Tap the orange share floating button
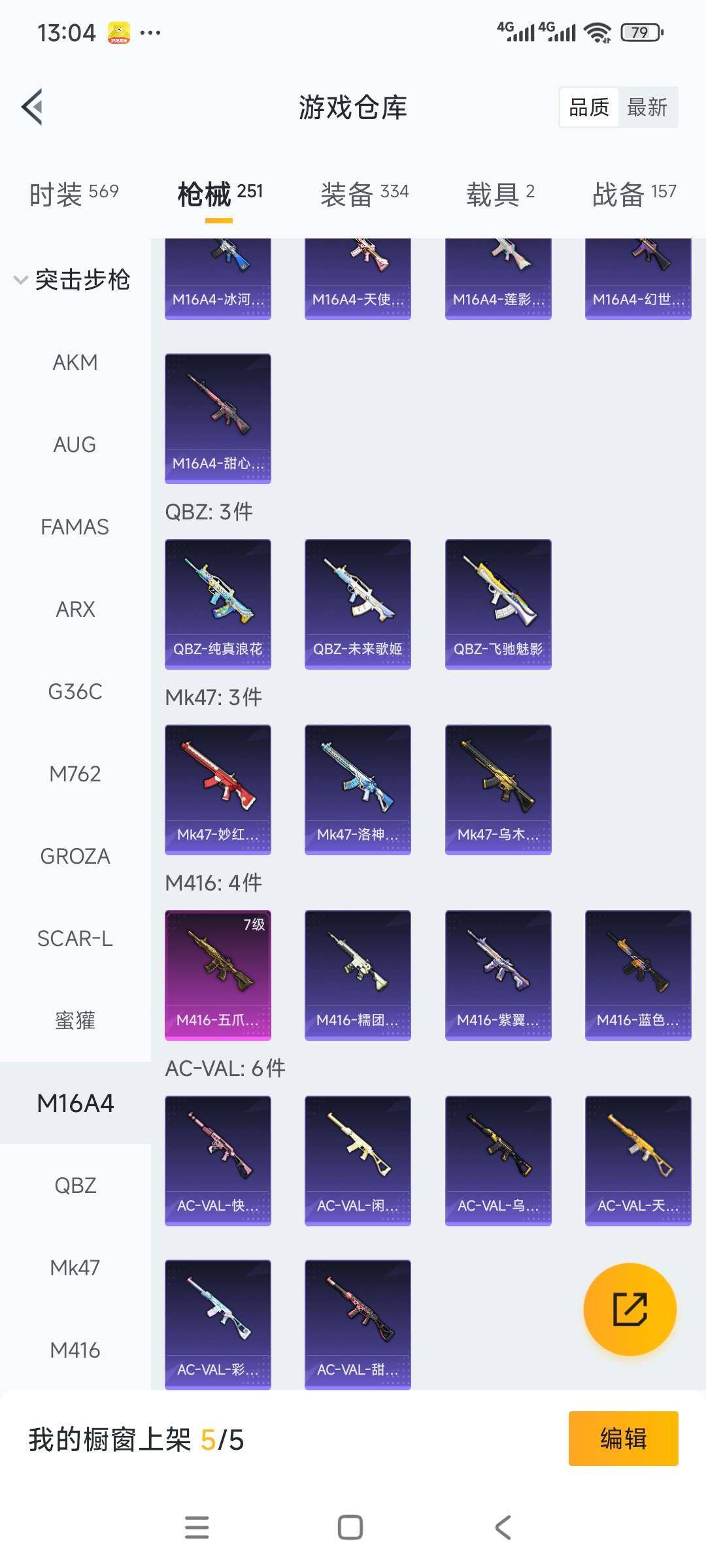This screenshot has height=1568, width=706. pyautogui.click(x=630, y=1309)
